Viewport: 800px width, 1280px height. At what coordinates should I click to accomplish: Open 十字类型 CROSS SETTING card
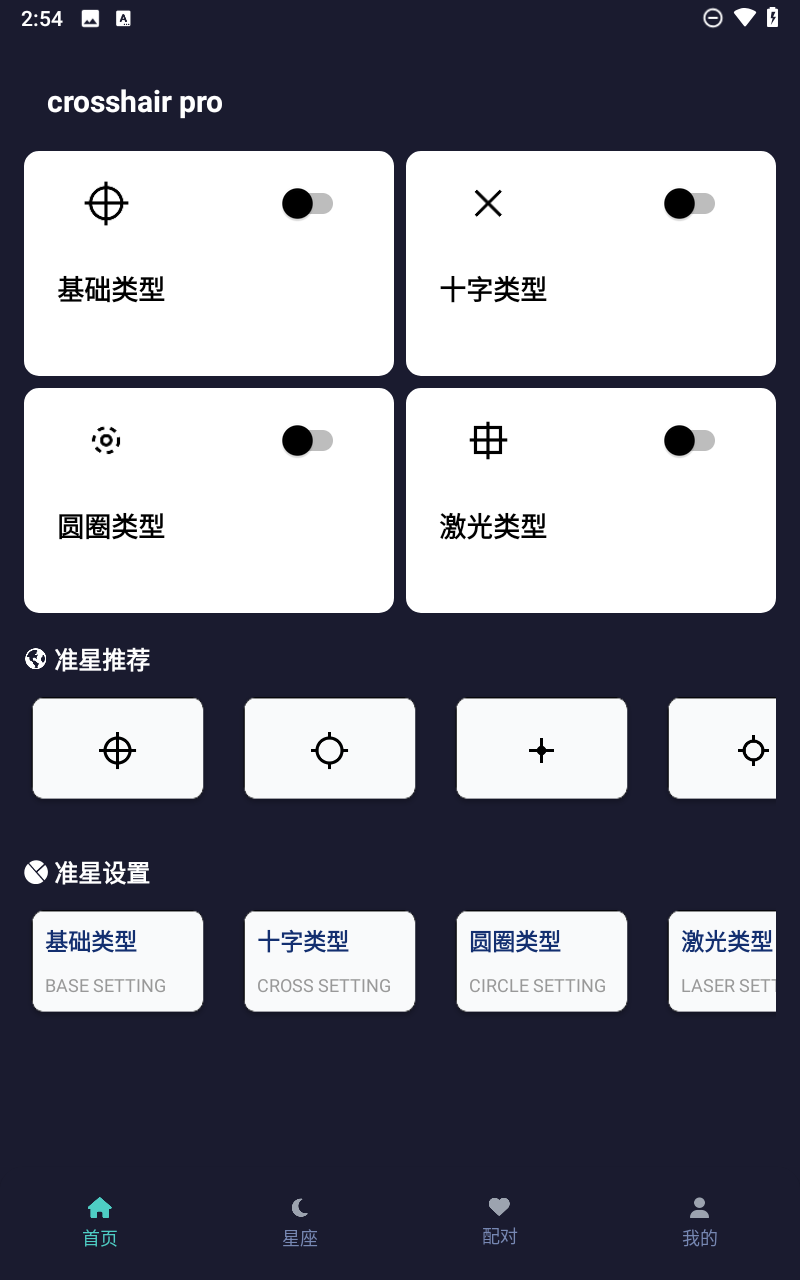330,961
